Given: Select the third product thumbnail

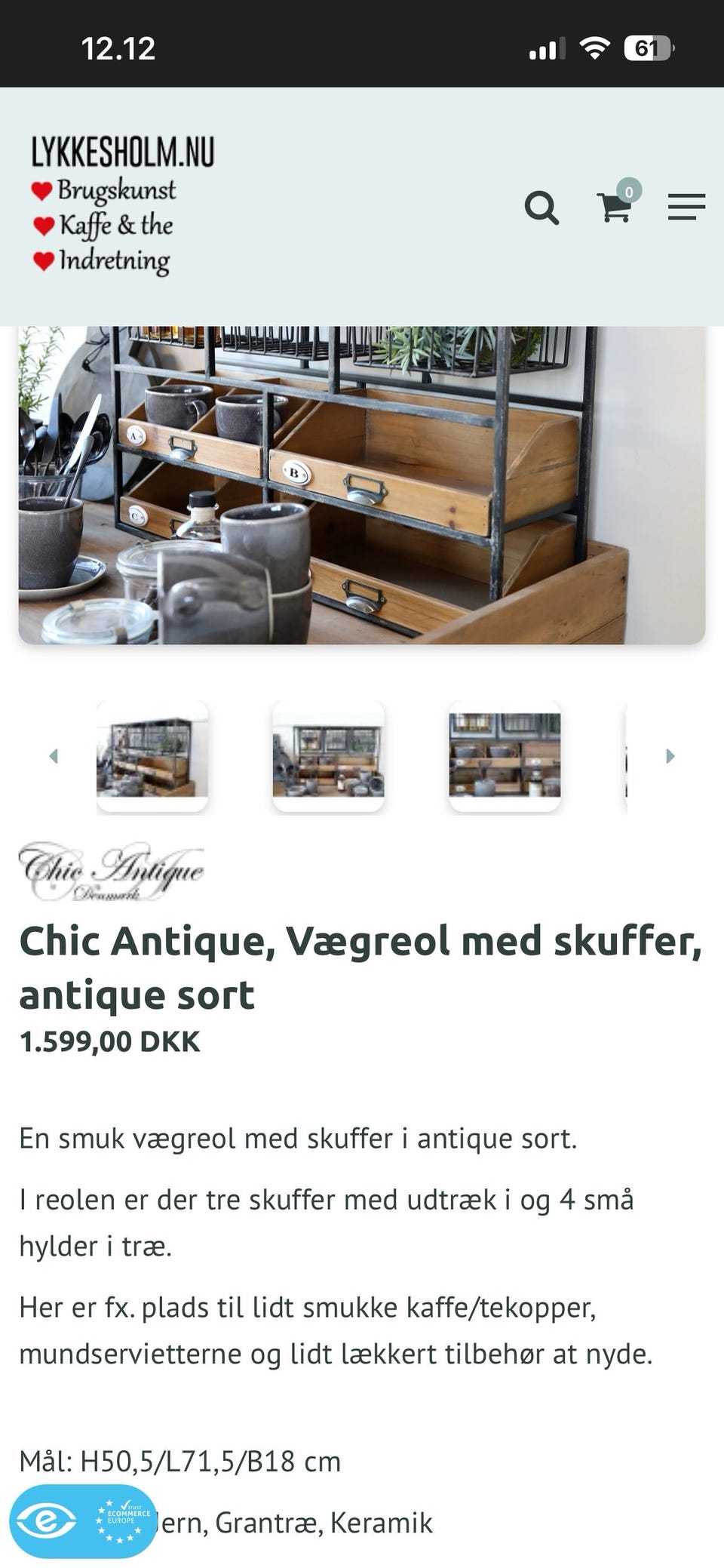Looking at the screenshot, I should (x=505, y=757).
